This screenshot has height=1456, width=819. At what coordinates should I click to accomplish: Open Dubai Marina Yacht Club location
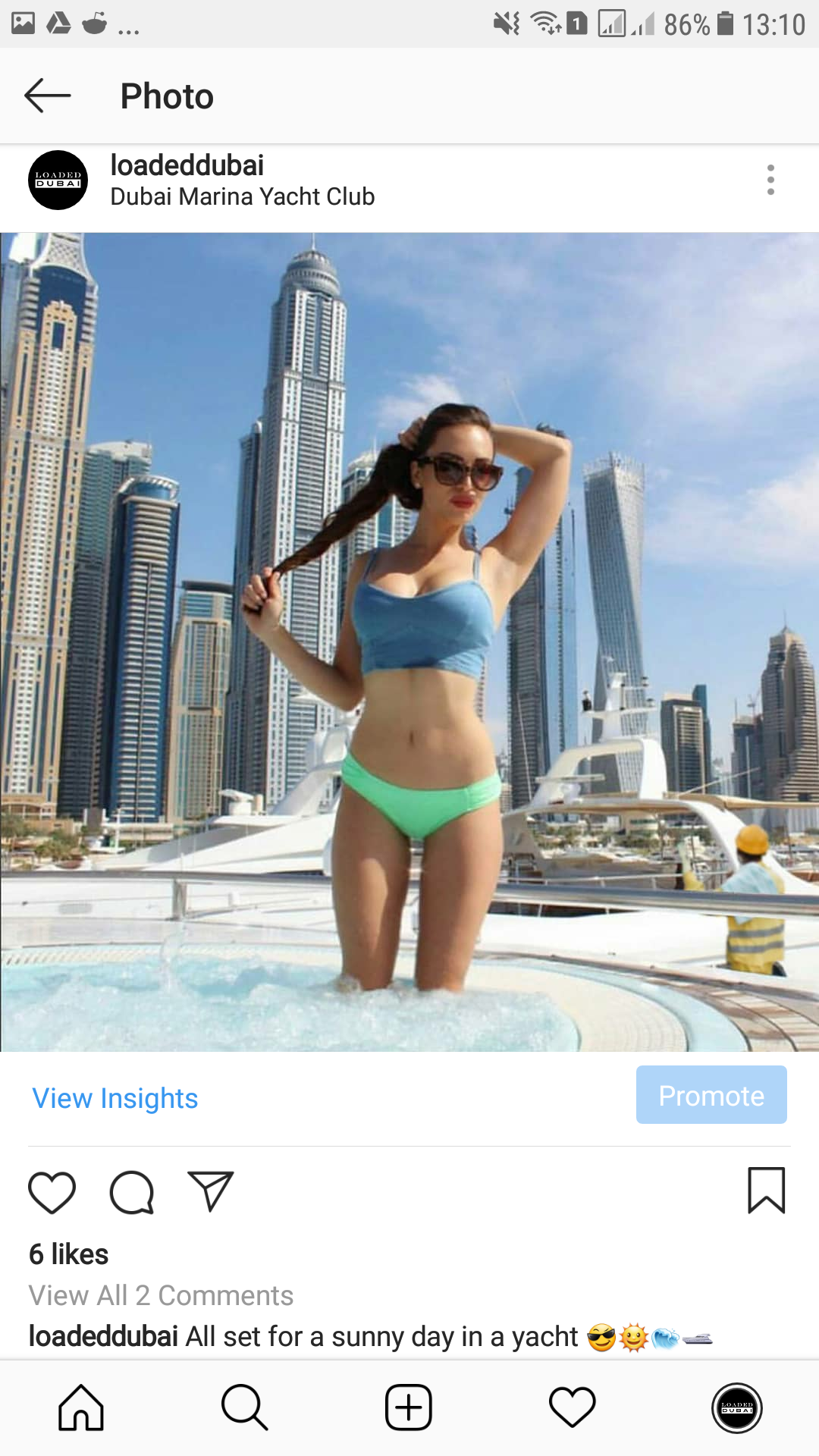pyautogui.click(x=242, y=197)
